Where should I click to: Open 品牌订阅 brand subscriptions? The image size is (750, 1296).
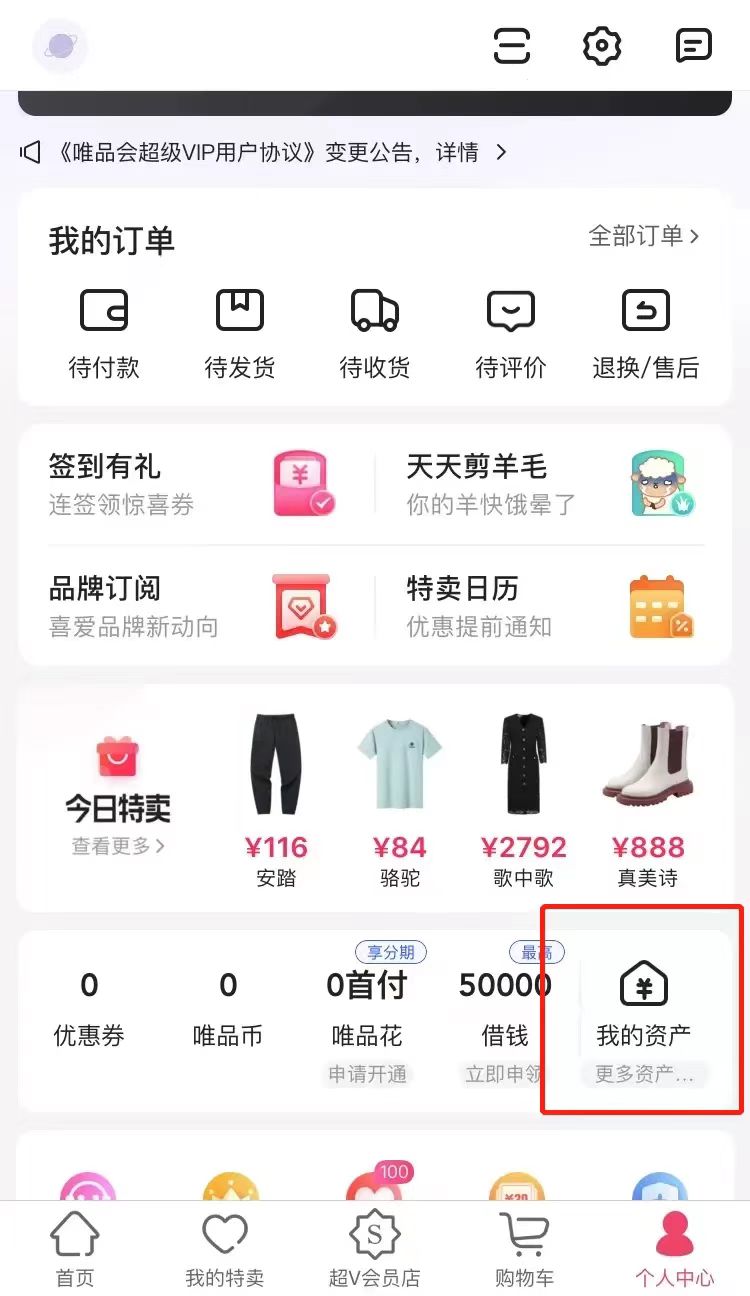click(190, 606)
